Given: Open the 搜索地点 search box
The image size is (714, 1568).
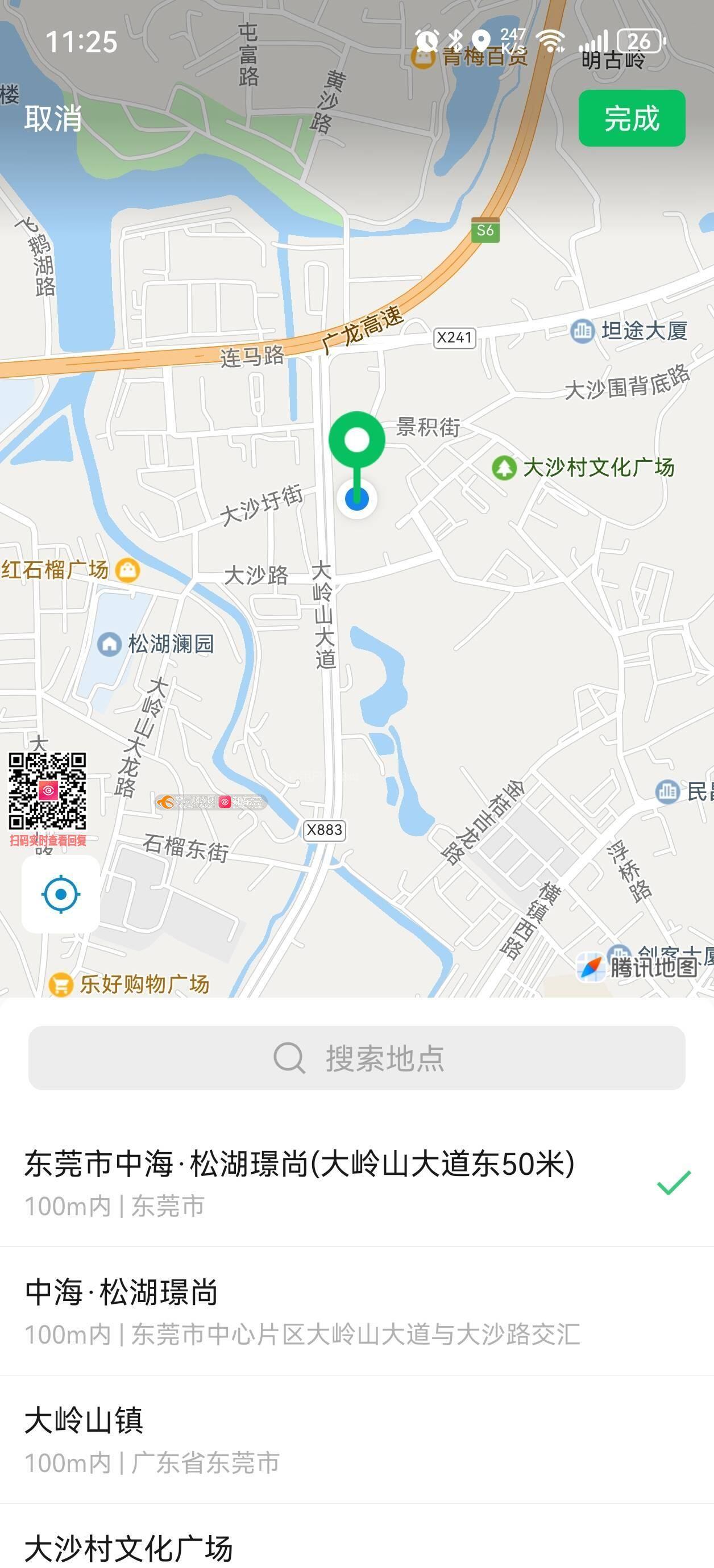Looking at the screenshot, I should [357, 1058].
